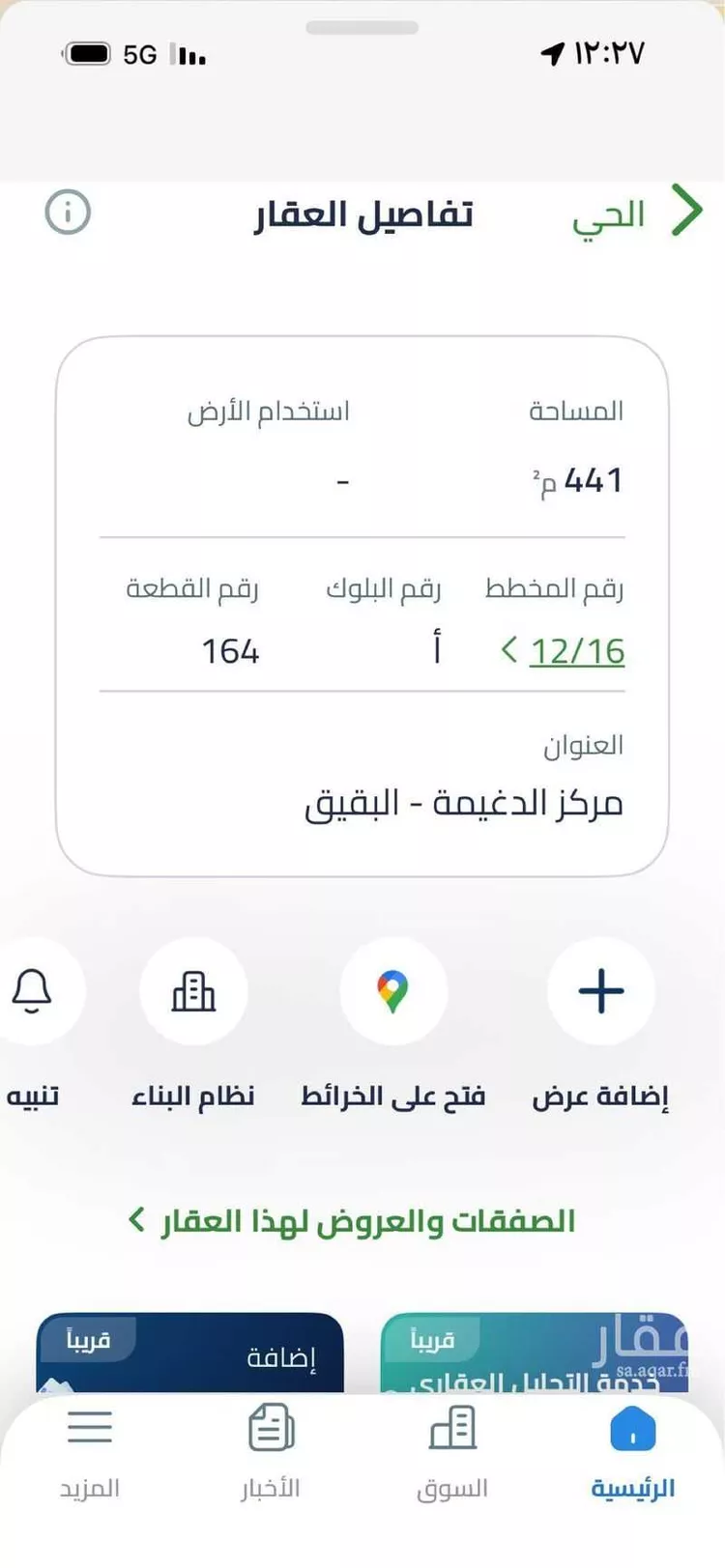The height and width of the screenshot is (1568, 725).
Task: Open the chevron on الصفقات والعروض heading
Action: (138, 1220)
